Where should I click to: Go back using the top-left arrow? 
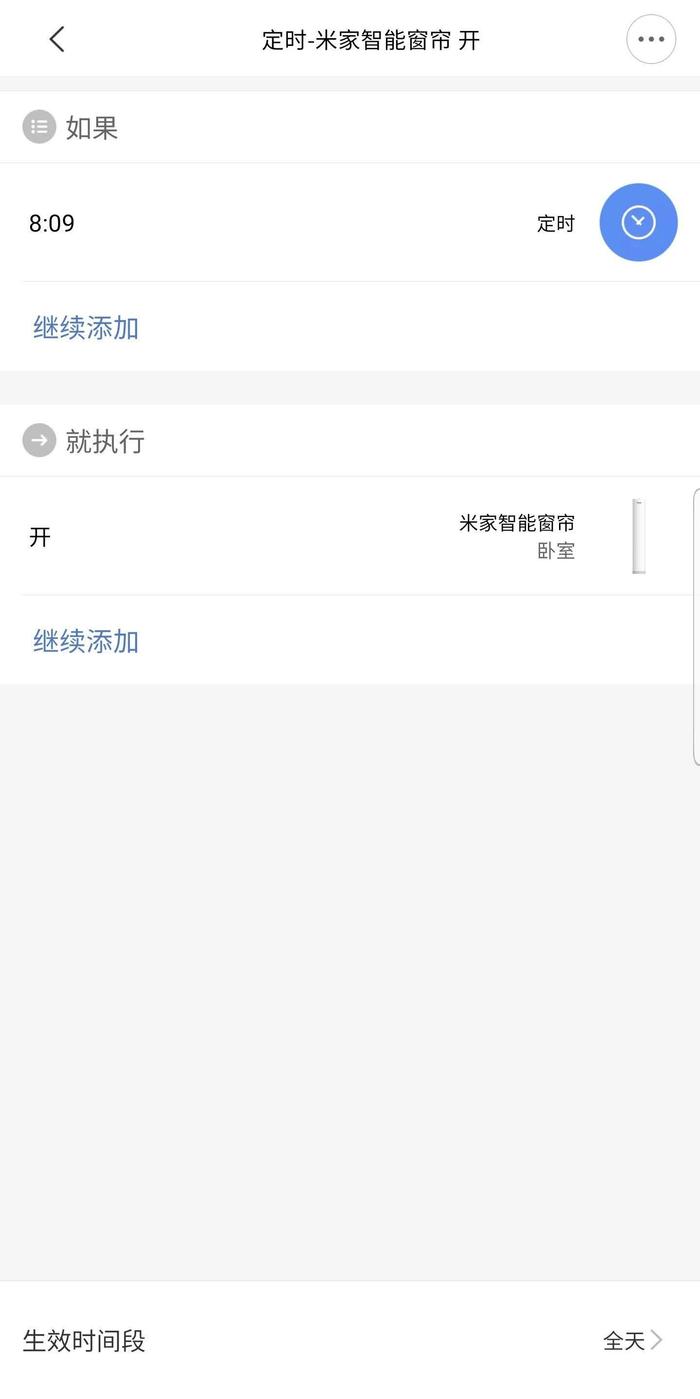pos(57,40)
